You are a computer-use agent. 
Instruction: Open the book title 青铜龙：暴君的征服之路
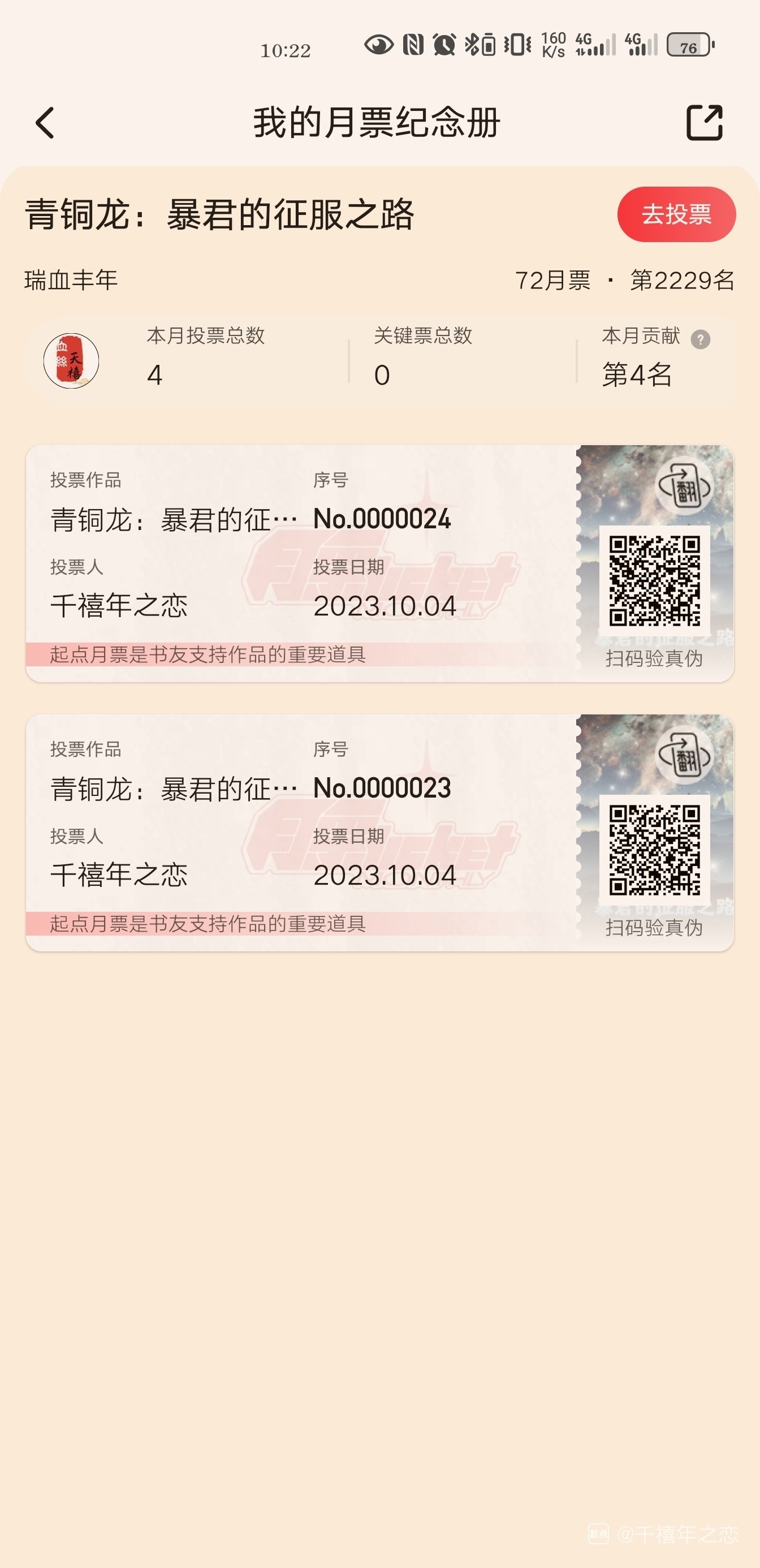[219, 215]
